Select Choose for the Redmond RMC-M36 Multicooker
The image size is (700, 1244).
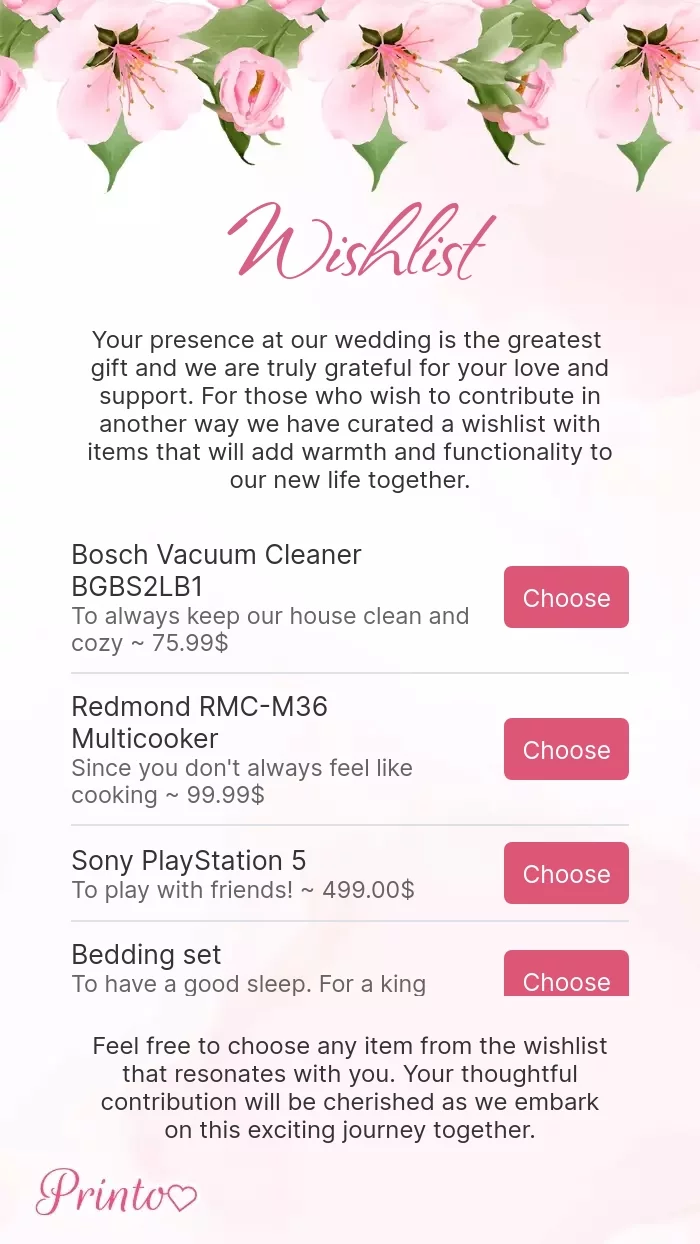pos(566,749)
